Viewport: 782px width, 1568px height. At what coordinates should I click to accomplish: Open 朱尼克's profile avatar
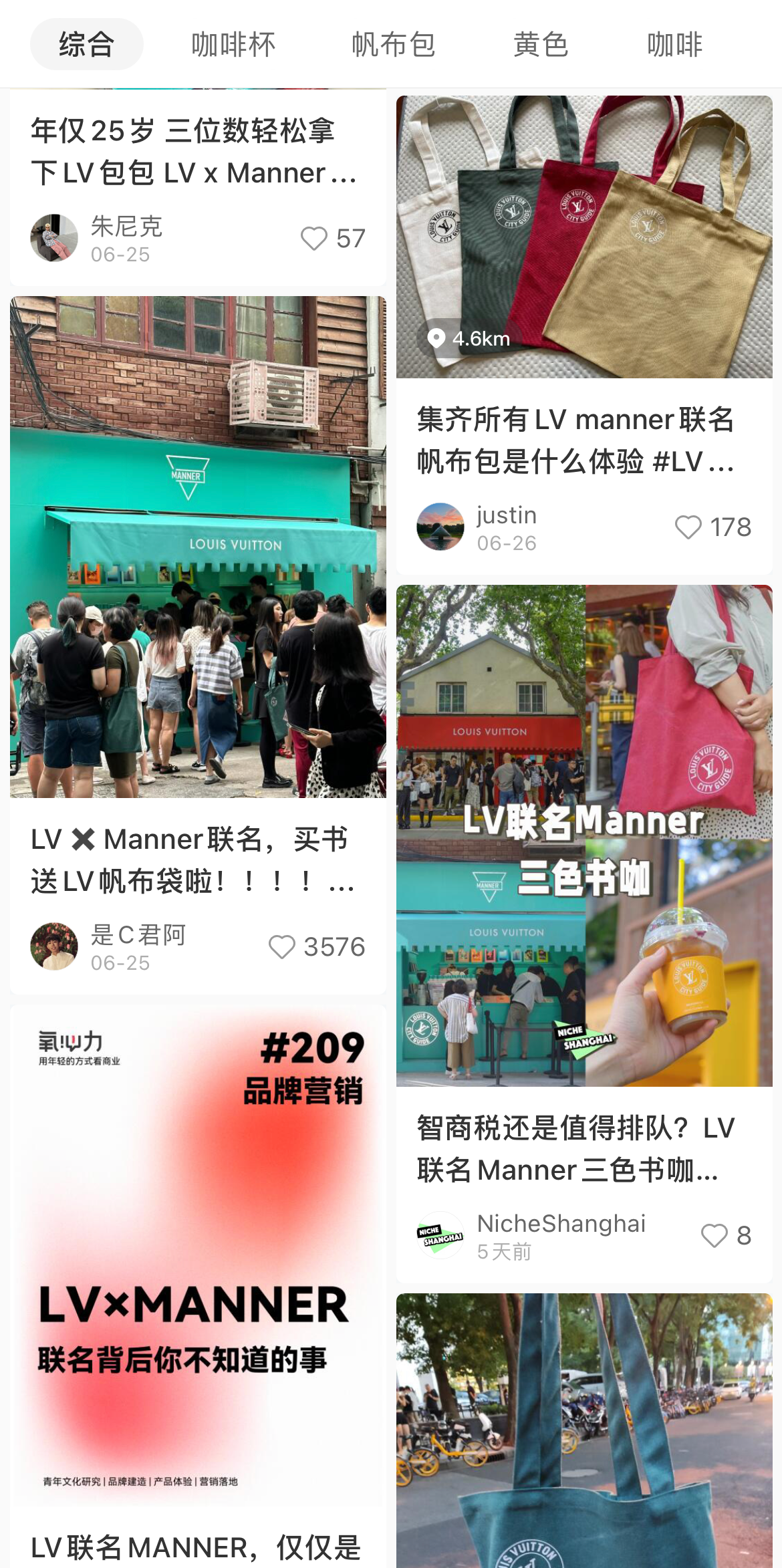pyautogui.click(x=54, y=238)
